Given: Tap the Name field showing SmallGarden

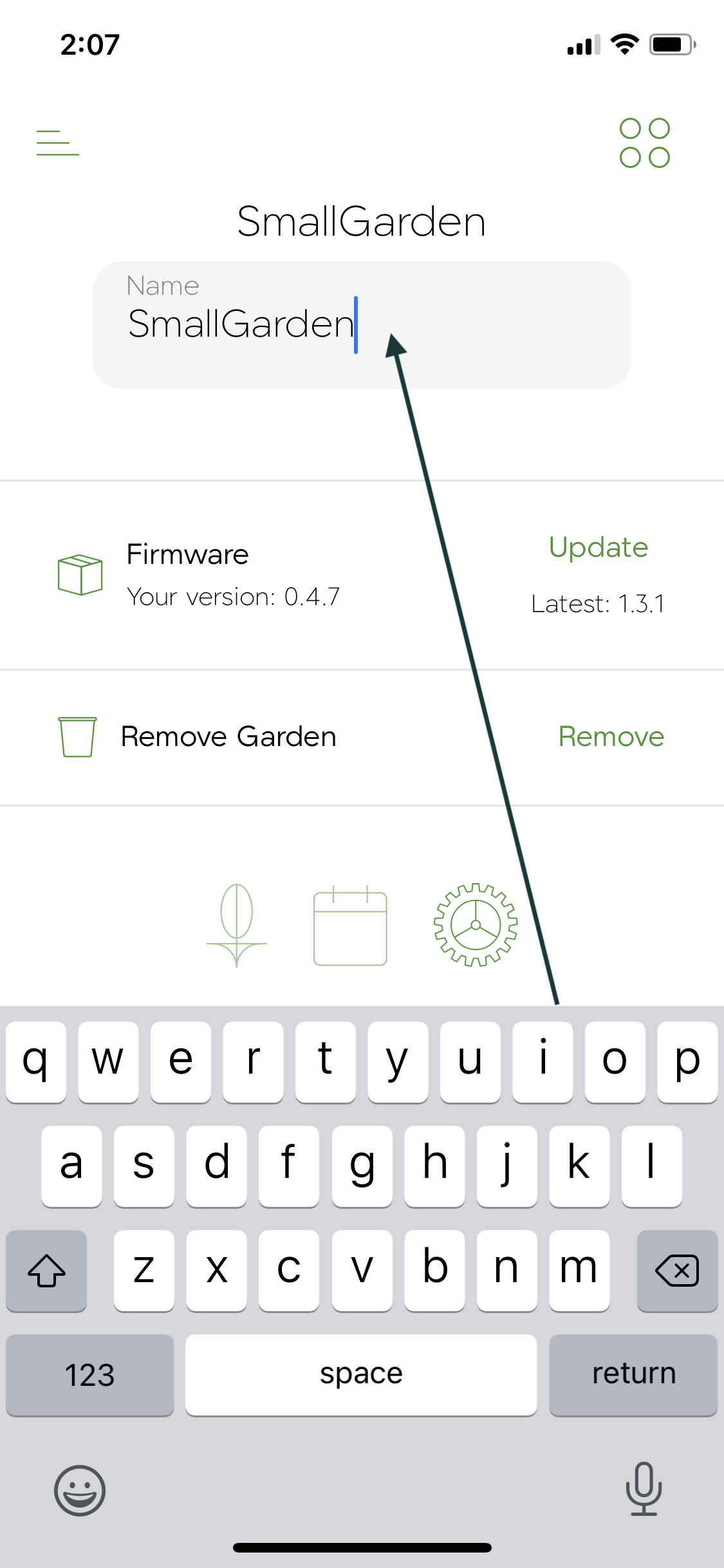Looking at the screenshot, I should [x=362, y=324].
